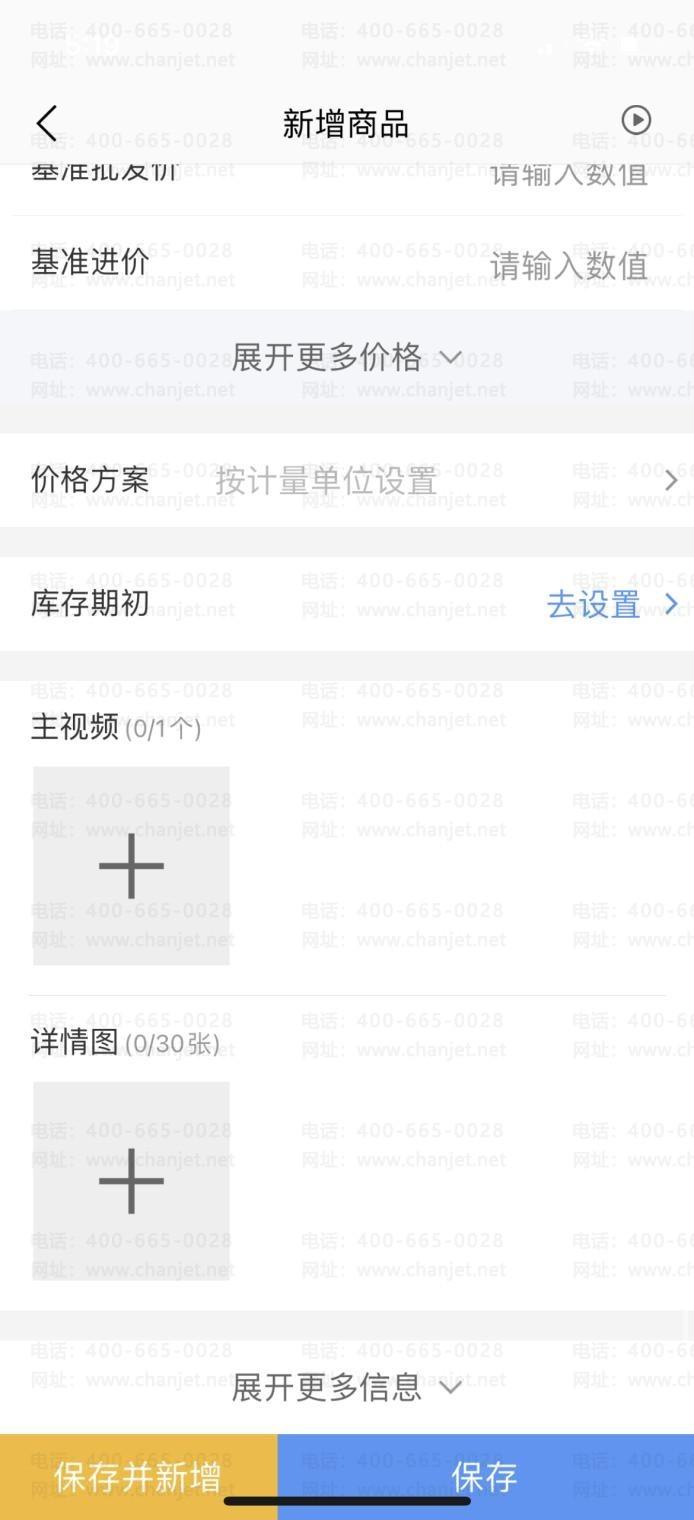Open the tutorial video play icon
694x1520 pixels.
(x=636, y=121)
